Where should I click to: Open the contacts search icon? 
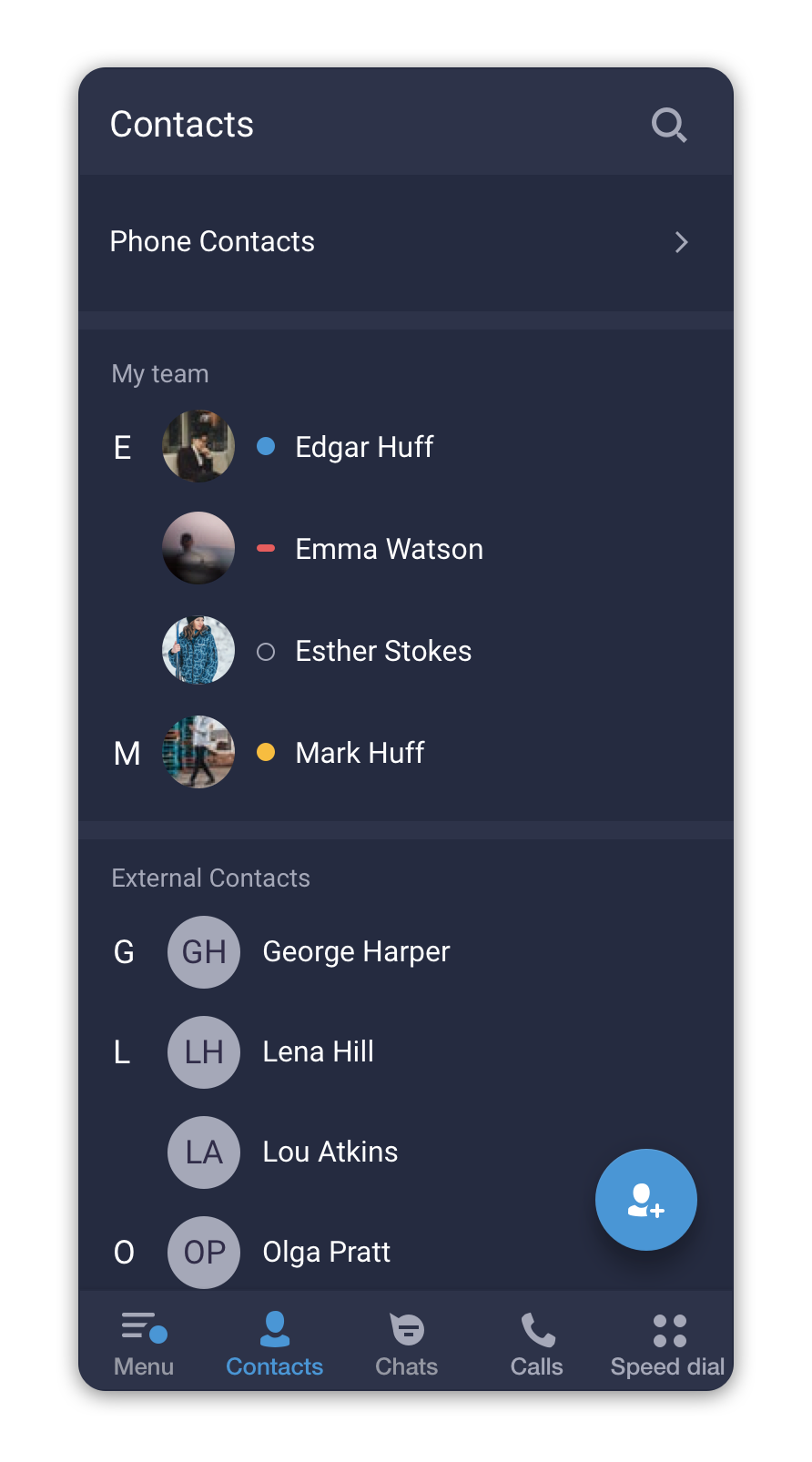click(x=669, y=125)
